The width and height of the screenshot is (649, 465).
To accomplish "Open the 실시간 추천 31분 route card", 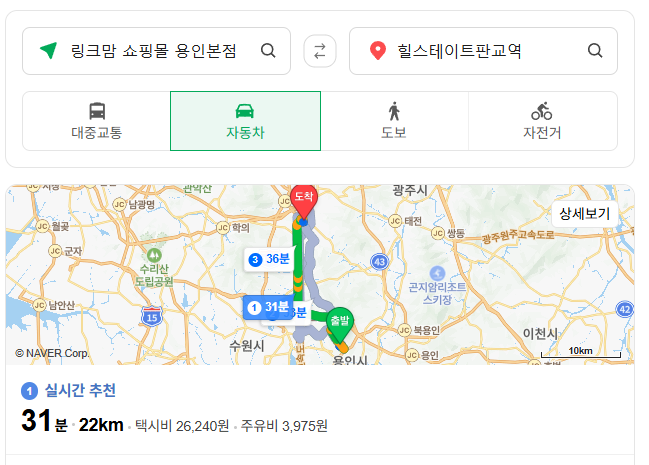I will [320, 410].
